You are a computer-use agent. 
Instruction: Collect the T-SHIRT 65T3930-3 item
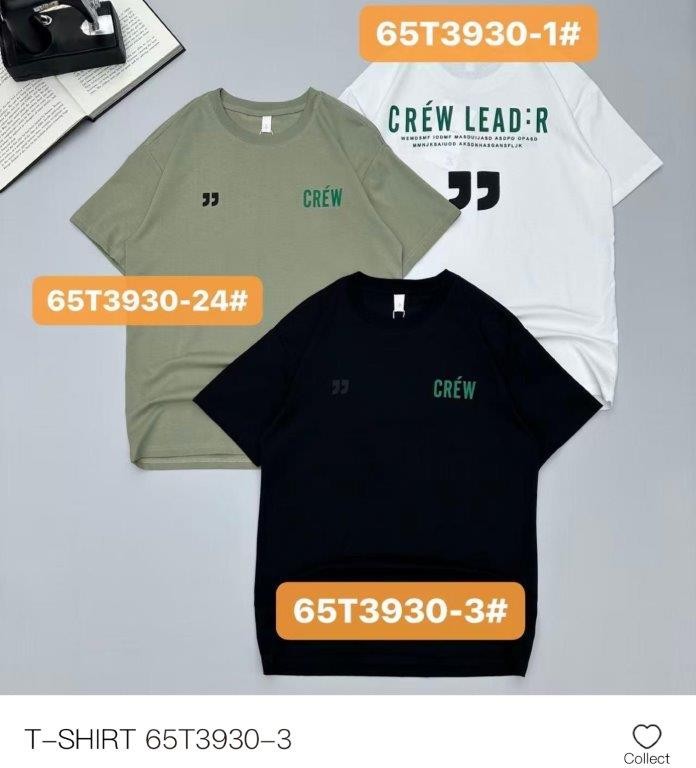coord(646,743)
